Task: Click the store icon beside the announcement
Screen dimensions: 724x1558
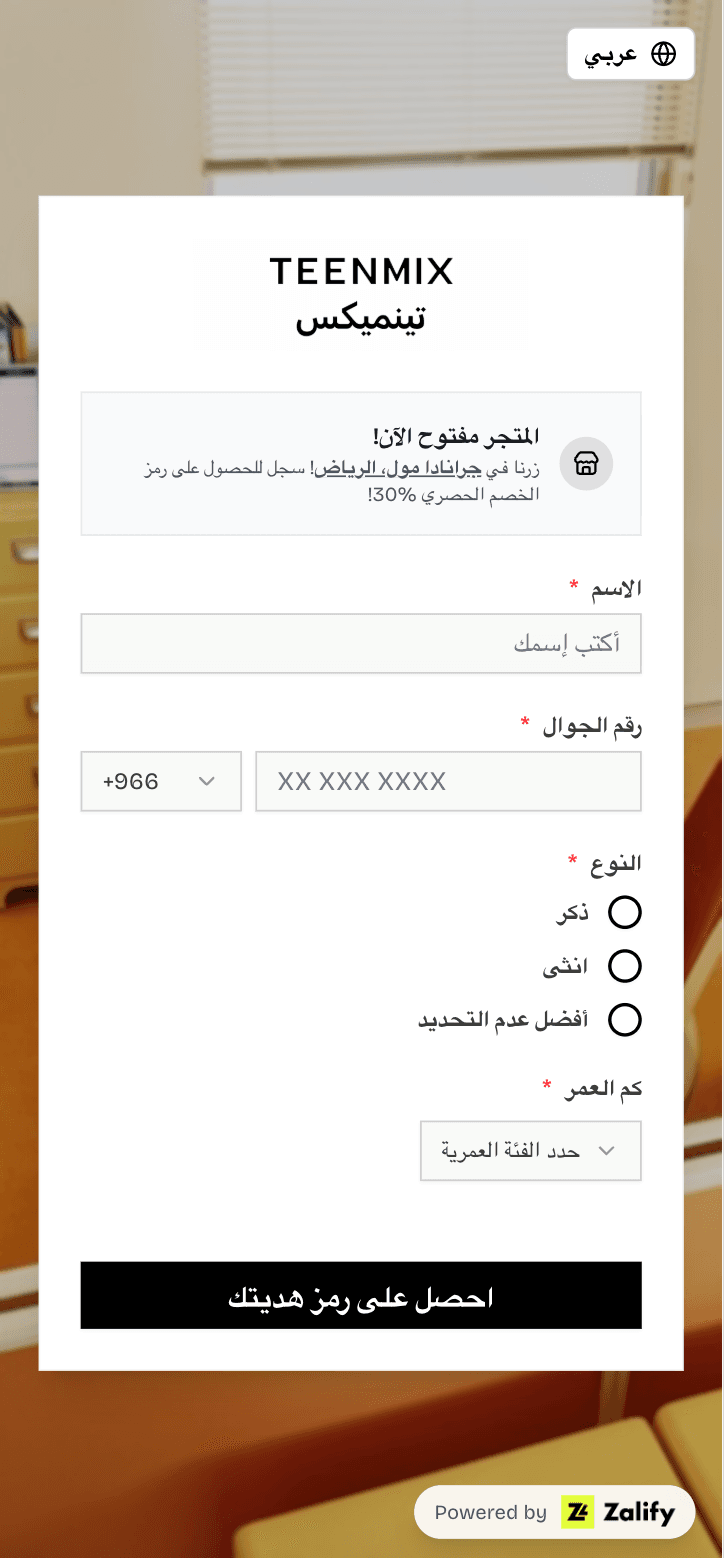Action: click(586, 464)
